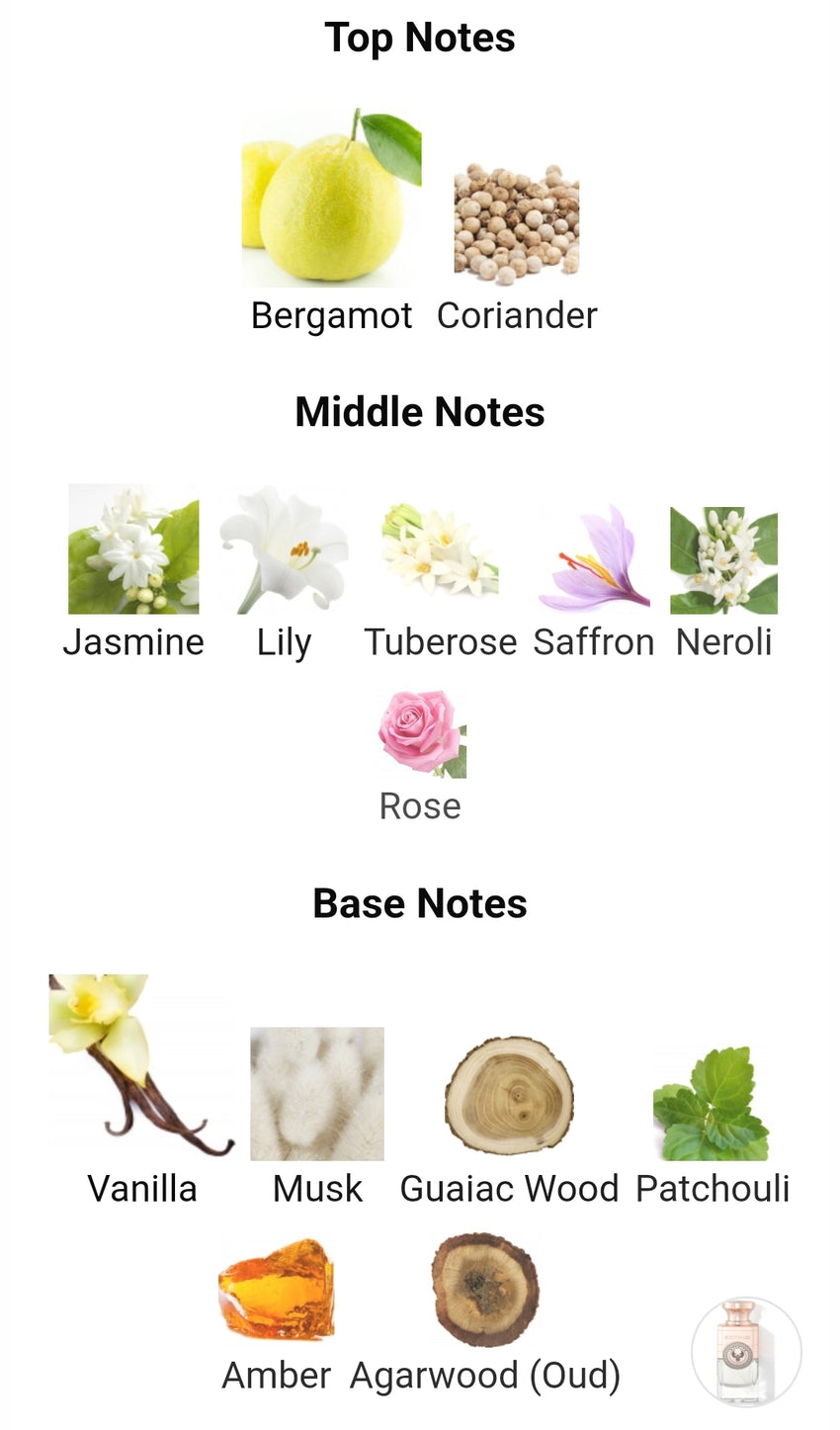Open the Guaiac Wood note
The image size is (840, 1430).
(x=509, y=1095)
